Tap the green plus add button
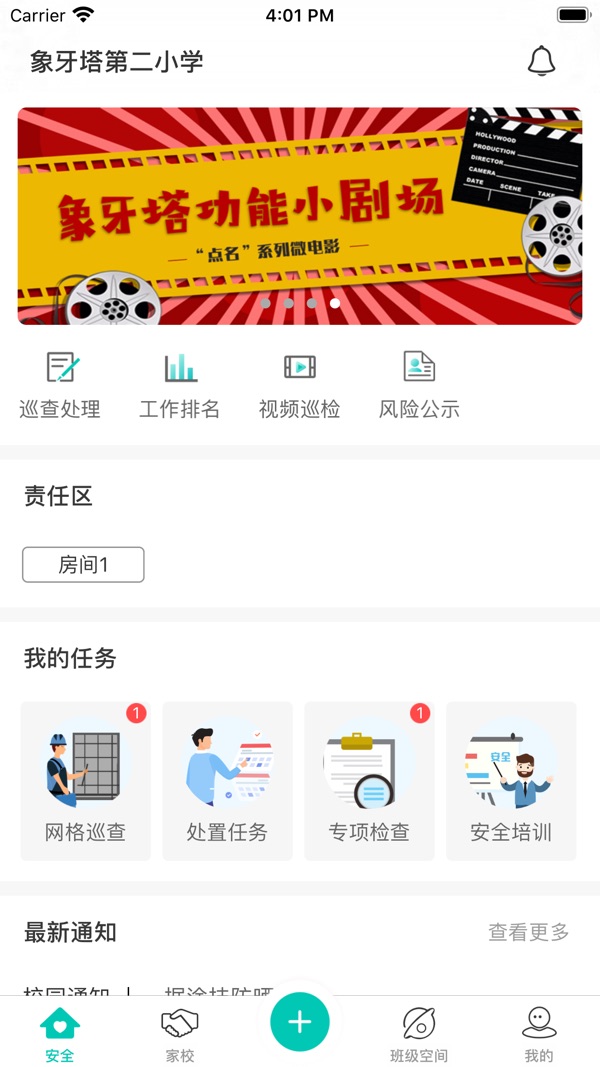The width and height of the screenshot is (600, 1067). click(300, 1021)
